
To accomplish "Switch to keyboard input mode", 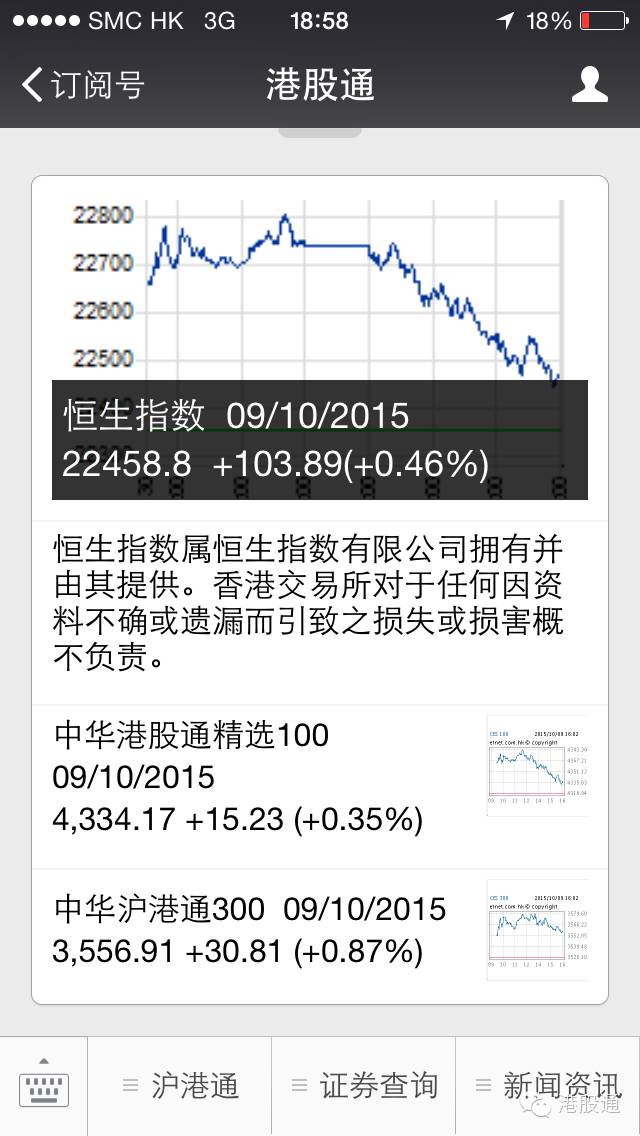I will tap(44, 1085).
